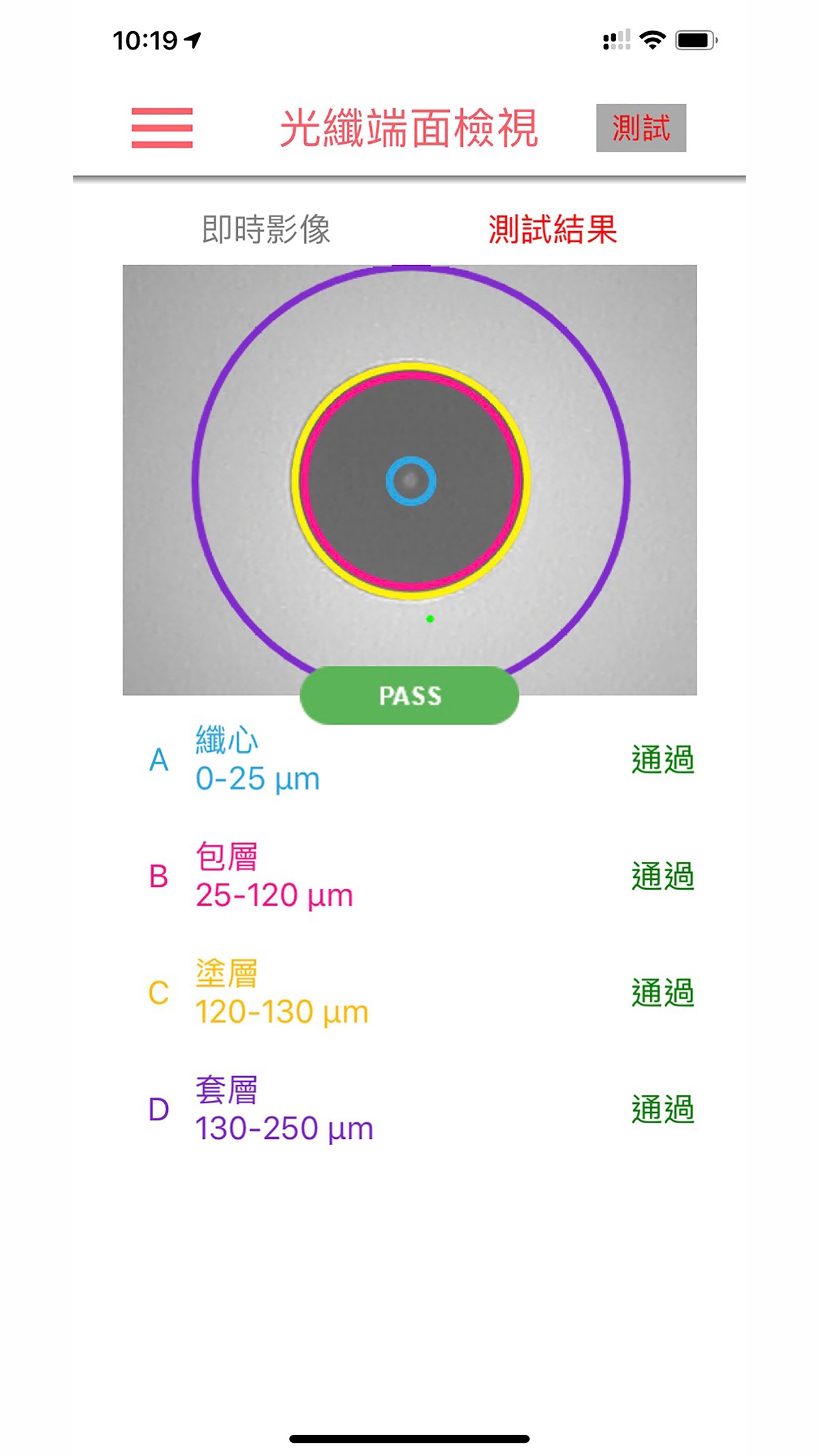Switch to the 即時影像 tab
The width and height of the screenshot is (819, 1456).
point(266,229)
